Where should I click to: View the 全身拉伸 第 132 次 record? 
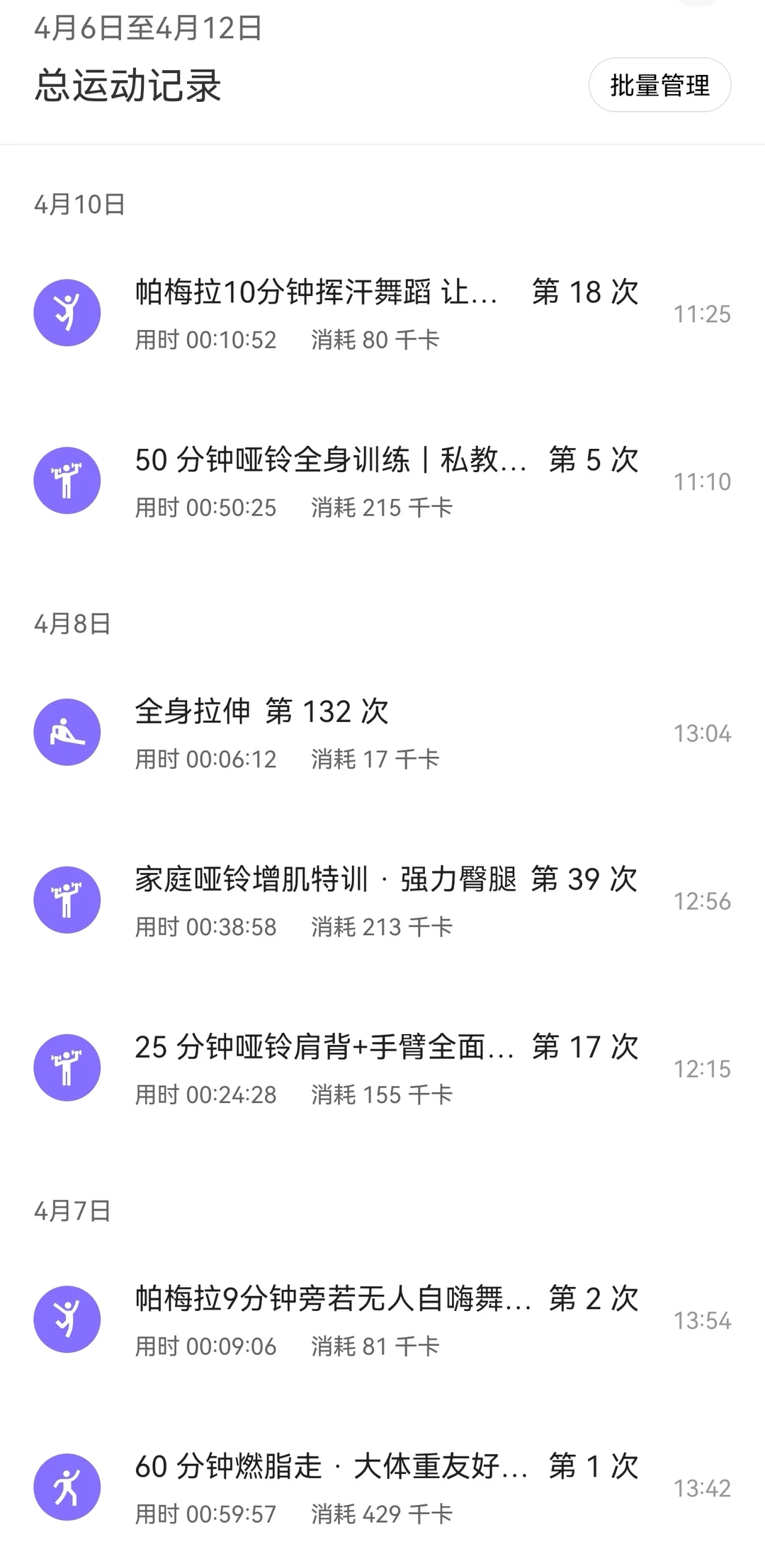tap(382, 733)
